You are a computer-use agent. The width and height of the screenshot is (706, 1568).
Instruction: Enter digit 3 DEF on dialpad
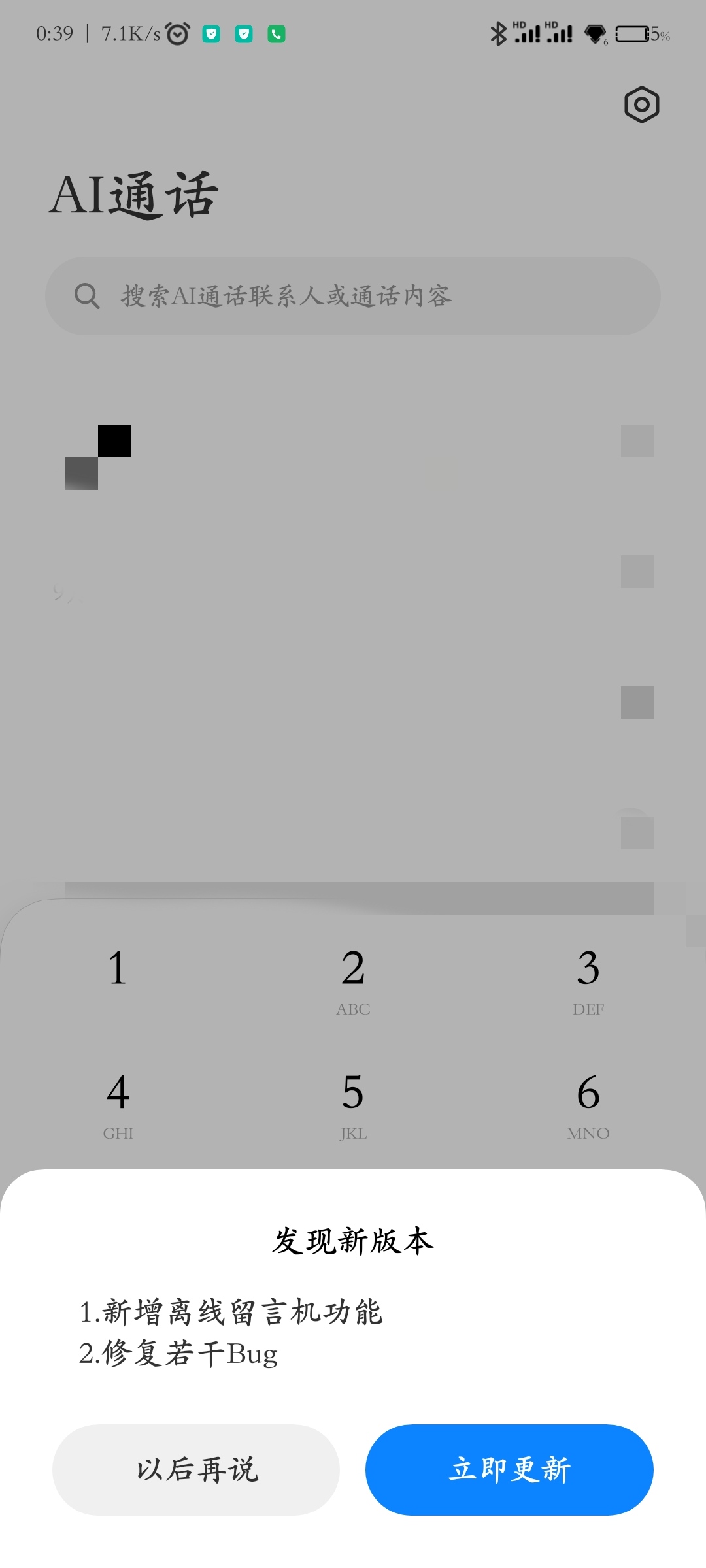point(588,978)
